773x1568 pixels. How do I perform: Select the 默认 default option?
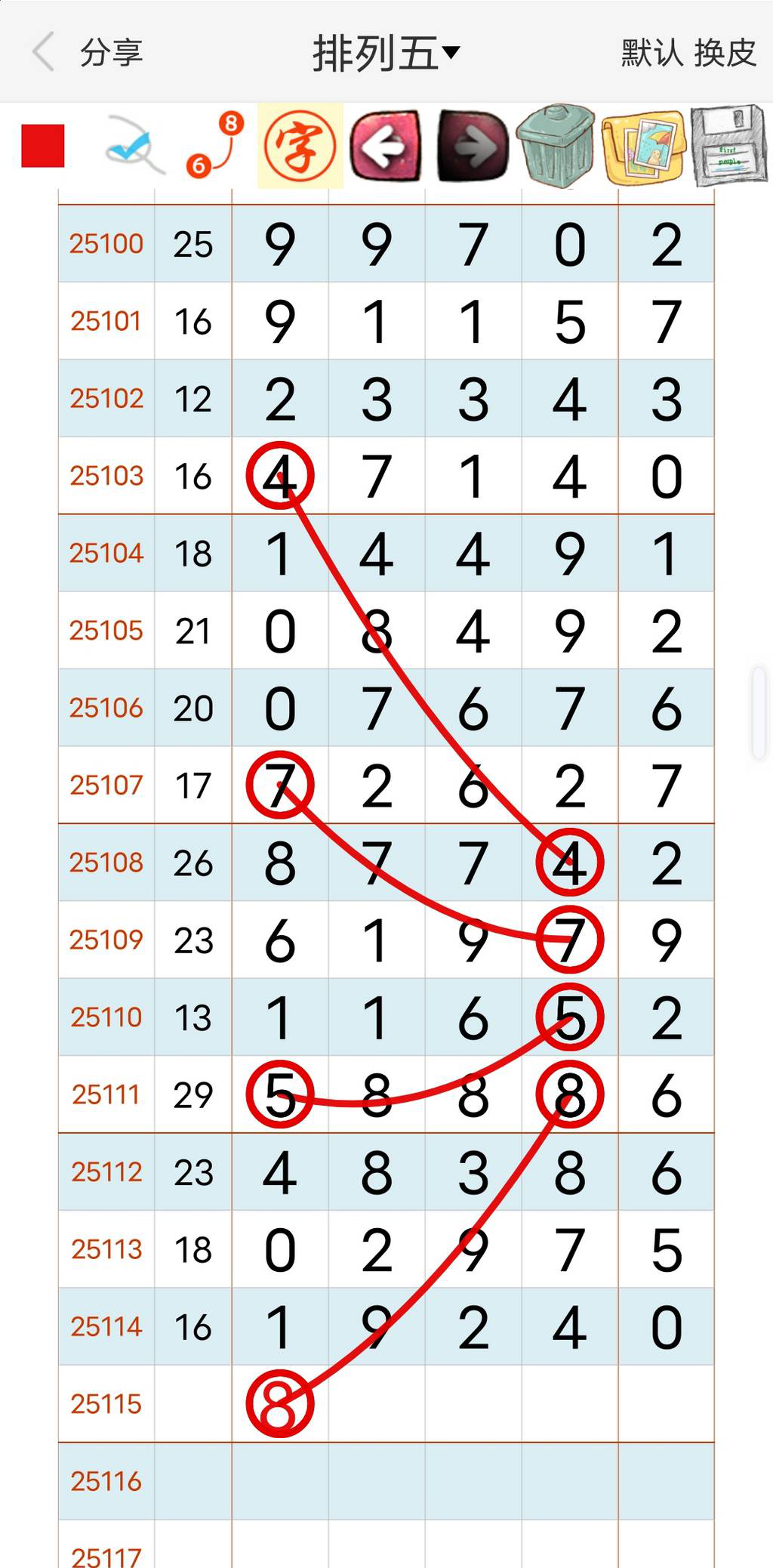651,53
